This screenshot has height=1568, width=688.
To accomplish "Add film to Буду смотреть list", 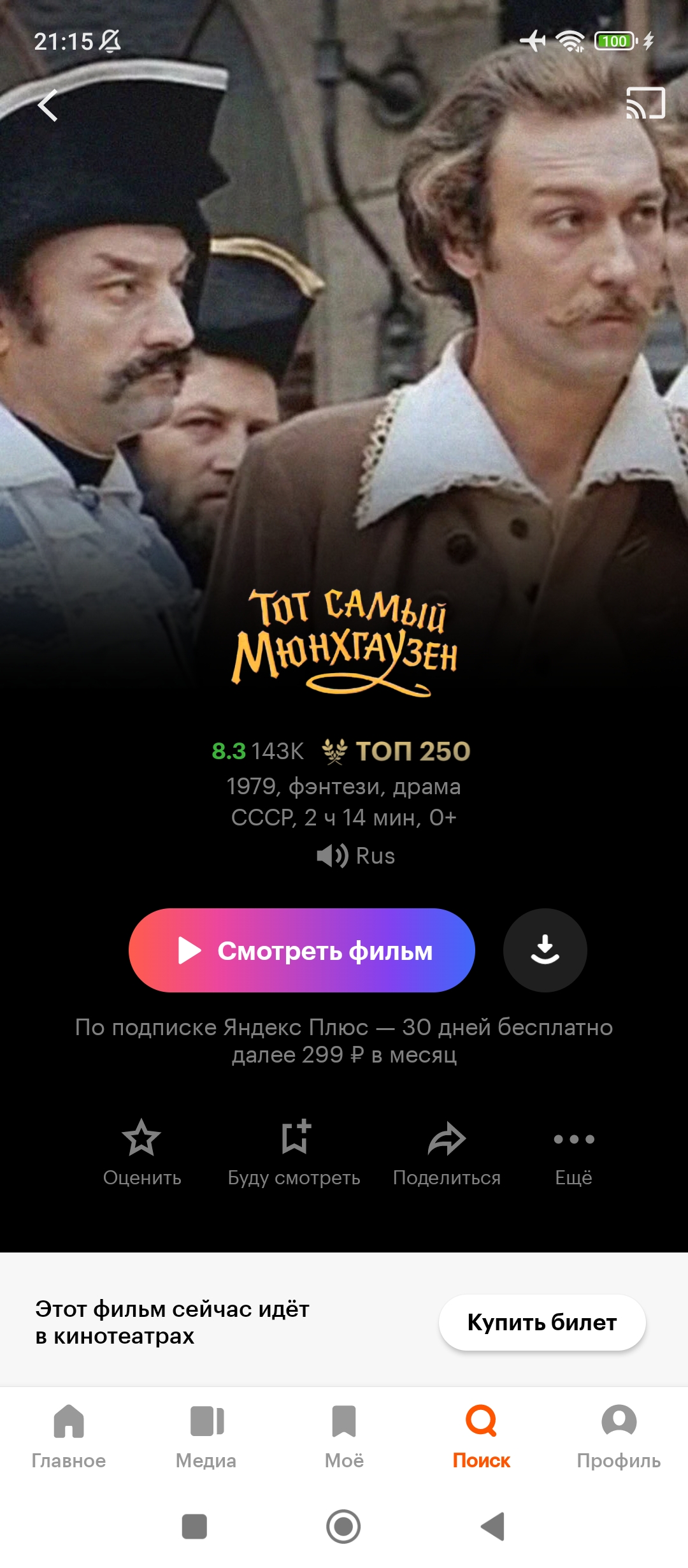I will (x=294, y=1154).
